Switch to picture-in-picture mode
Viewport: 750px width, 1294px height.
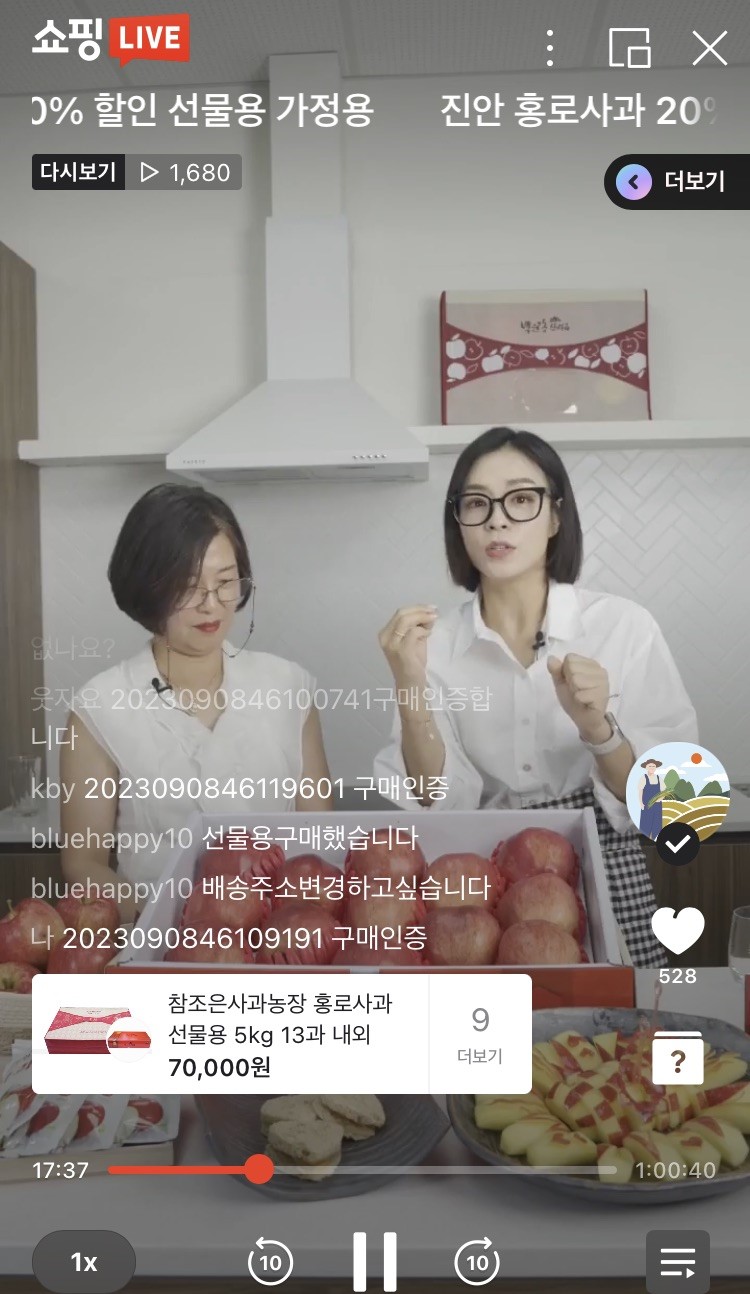629,47
